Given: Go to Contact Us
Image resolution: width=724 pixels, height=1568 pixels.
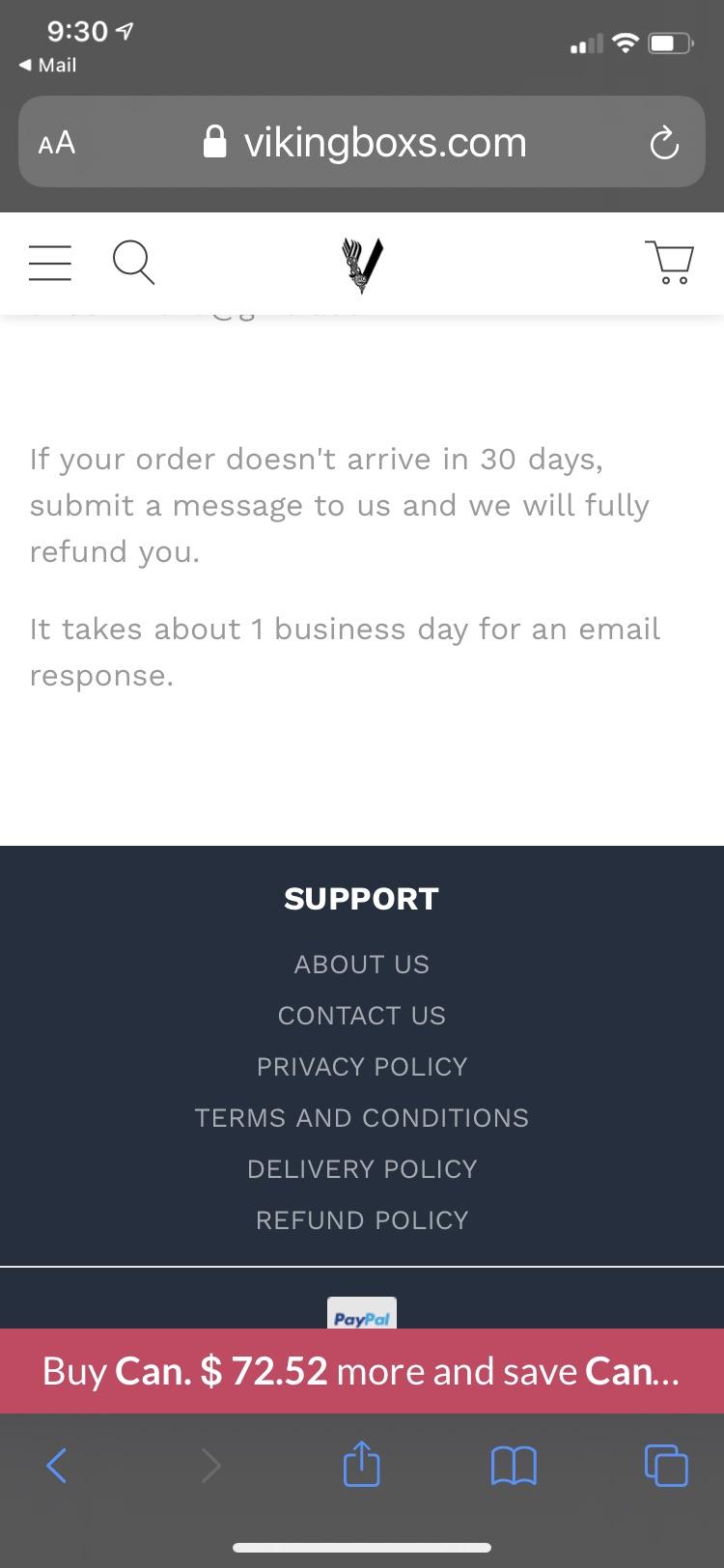Looking at the screenshot, I should pyautogui.click(x=362, y=1016).
